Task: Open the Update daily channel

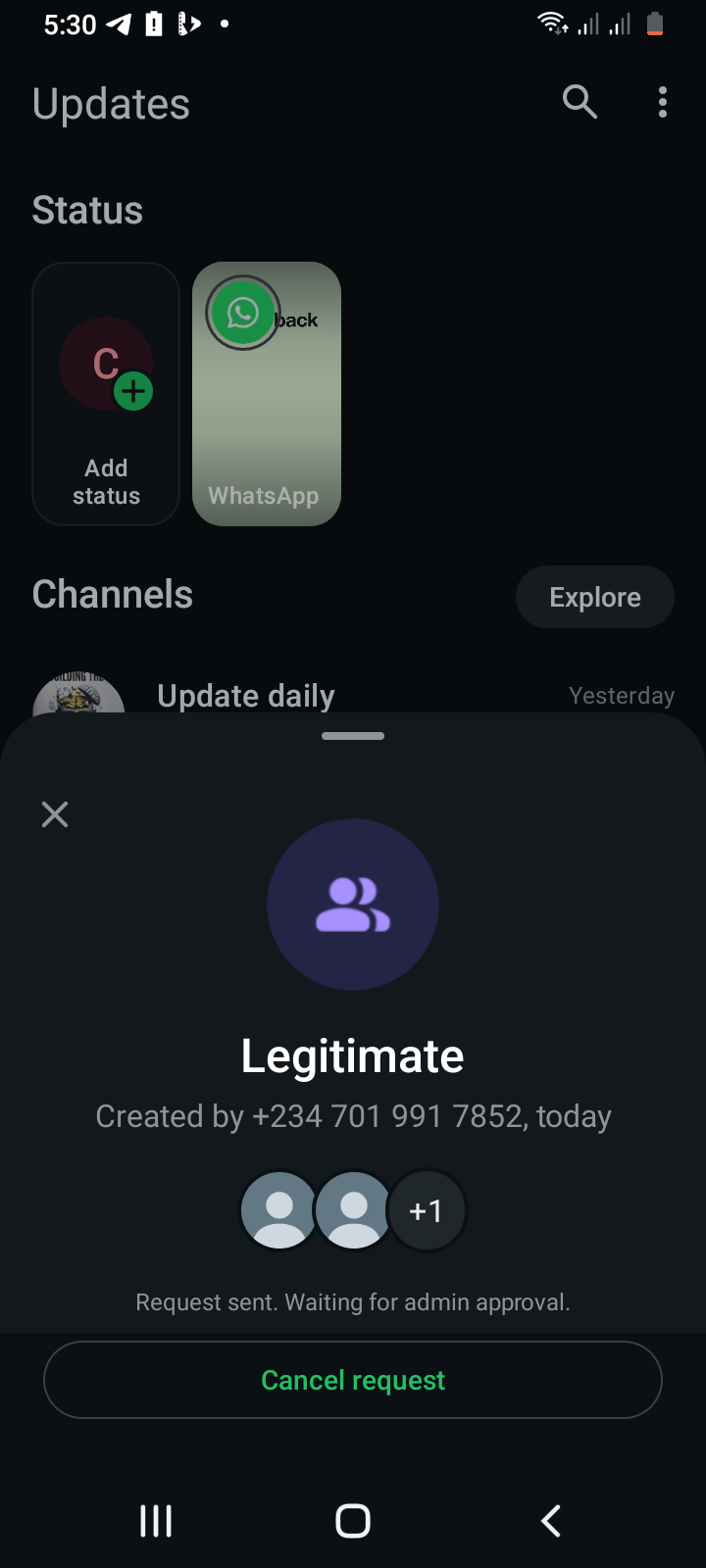Action: click(246, 696)
